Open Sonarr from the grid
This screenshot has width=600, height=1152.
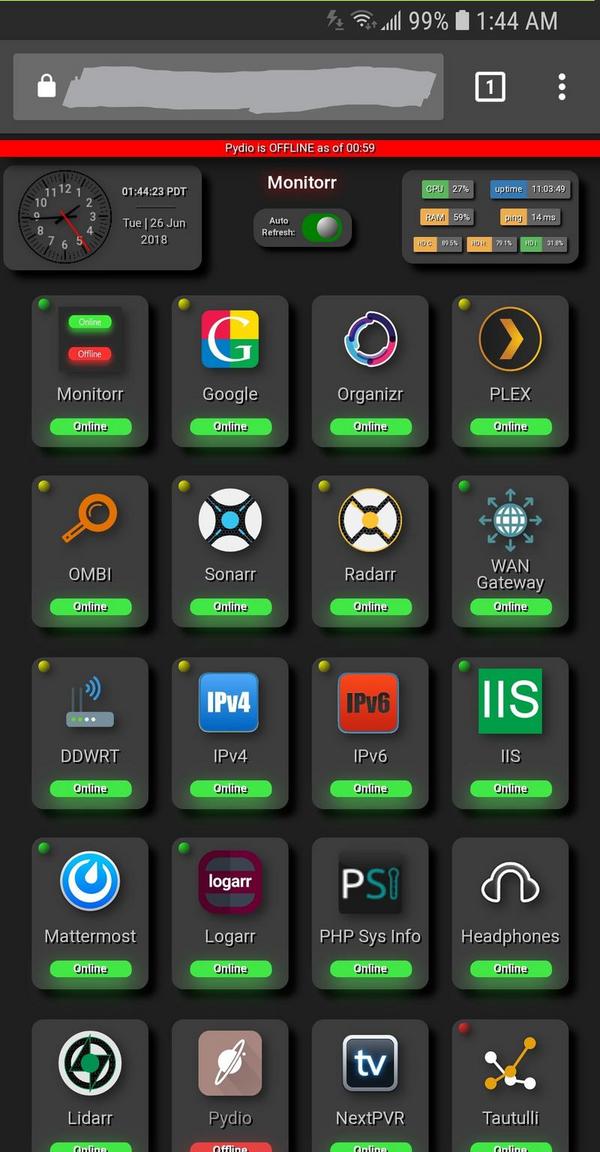coord(230,549)
